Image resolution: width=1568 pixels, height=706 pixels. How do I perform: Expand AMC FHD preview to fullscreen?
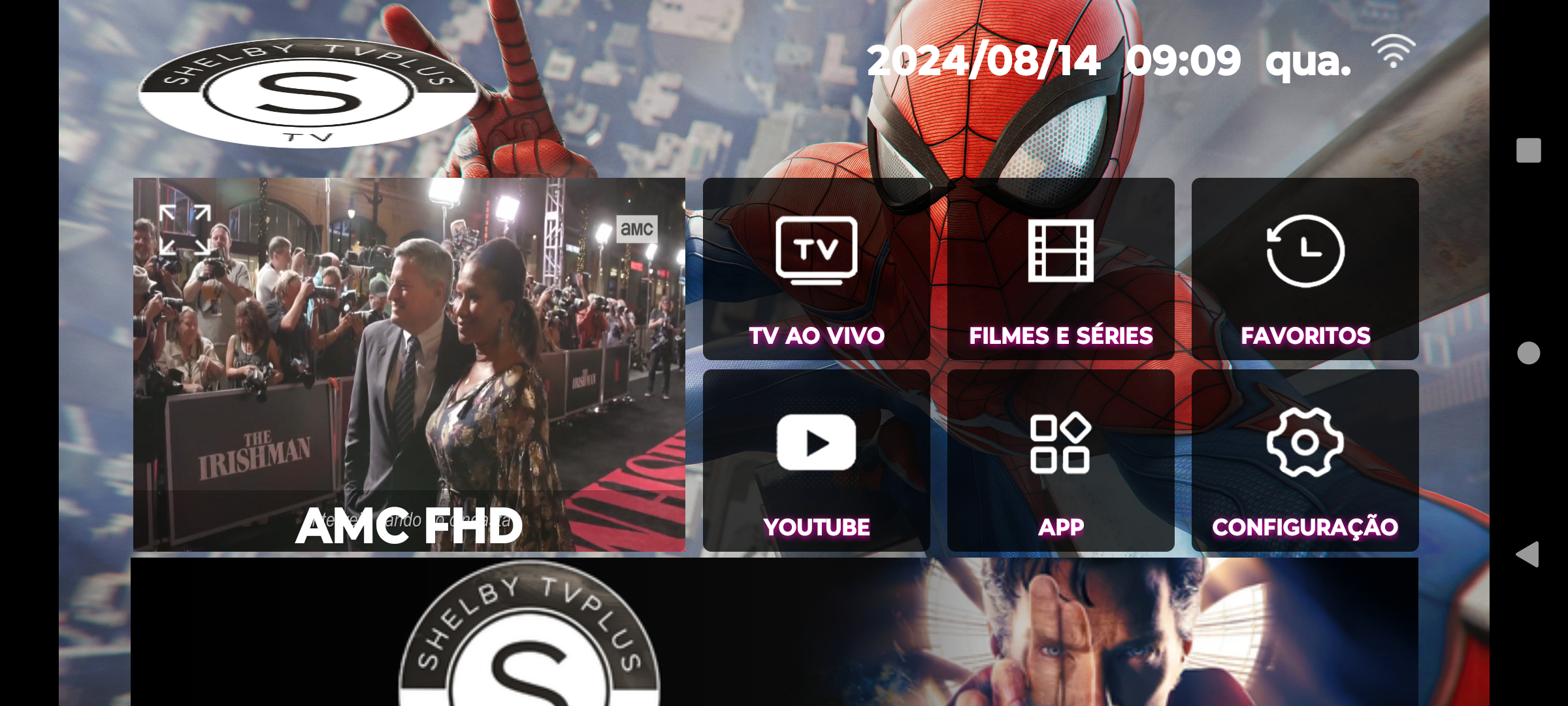pos(185,229)
